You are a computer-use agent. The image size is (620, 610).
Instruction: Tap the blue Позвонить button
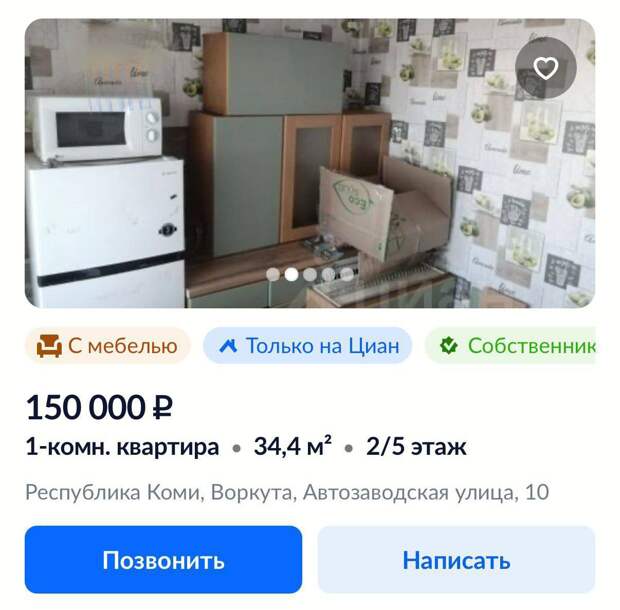pos(163,560)
